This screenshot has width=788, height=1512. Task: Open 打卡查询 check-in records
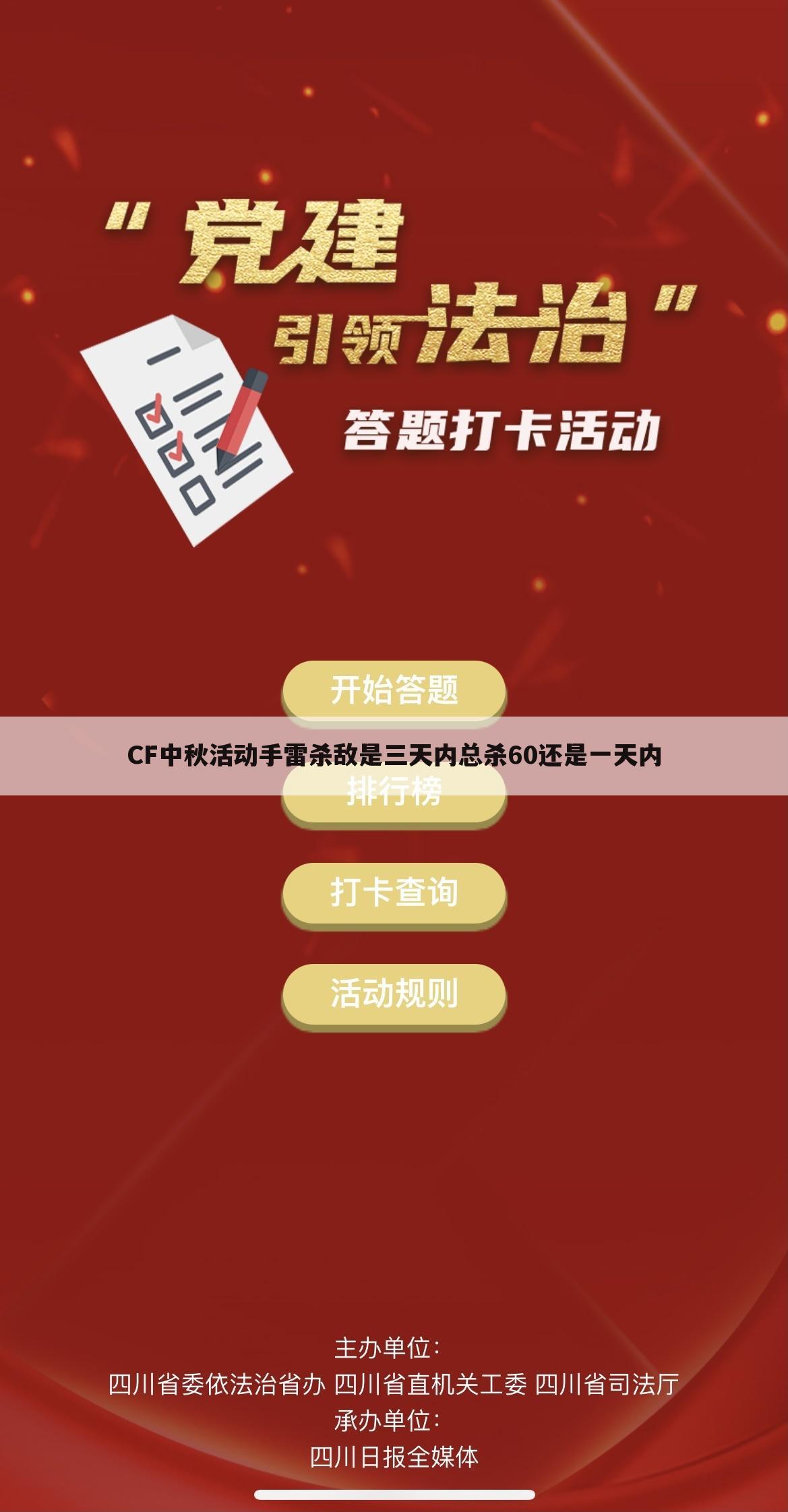[x=394, y=893]
